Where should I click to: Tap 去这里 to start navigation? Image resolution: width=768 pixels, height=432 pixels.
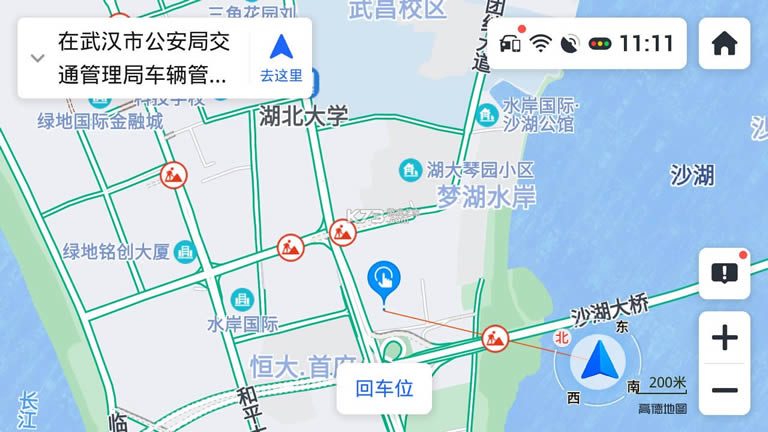(281, 57)
